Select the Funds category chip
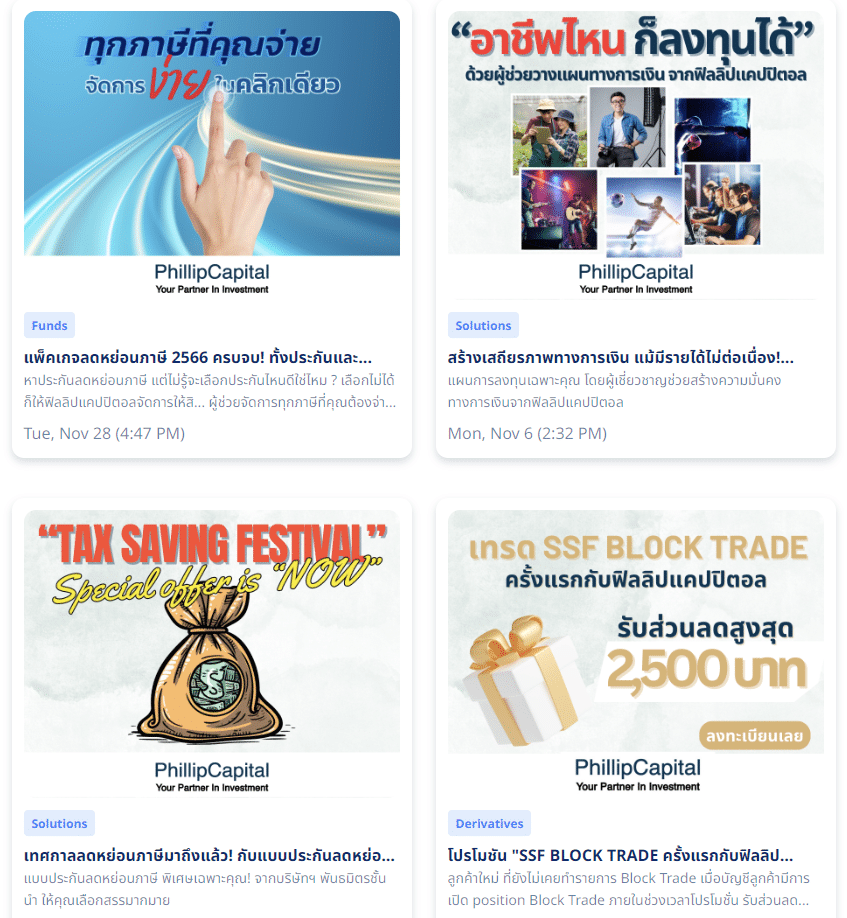 [x=49, y=325]
